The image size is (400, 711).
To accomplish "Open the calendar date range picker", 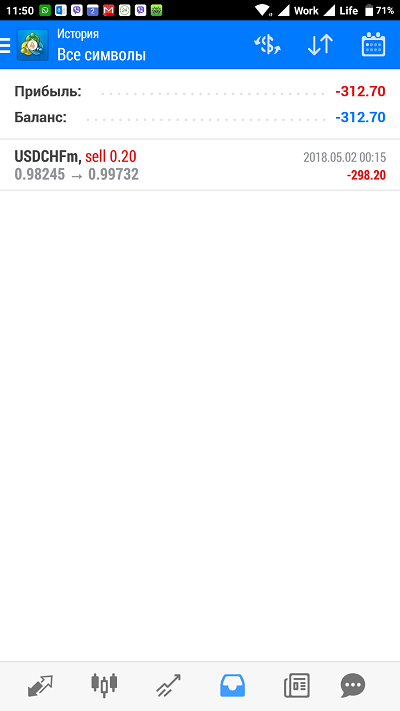I will [x=373, y=44].
